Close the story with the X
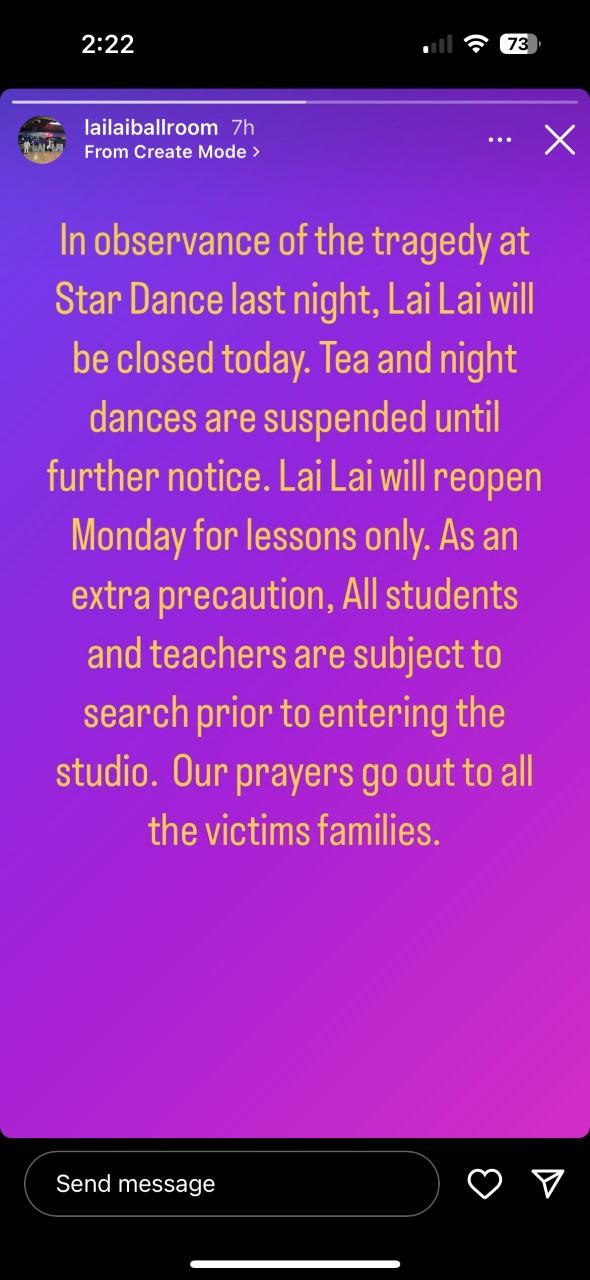The image size is (590, 1280). pyautogui.click(x=560, y=140)
